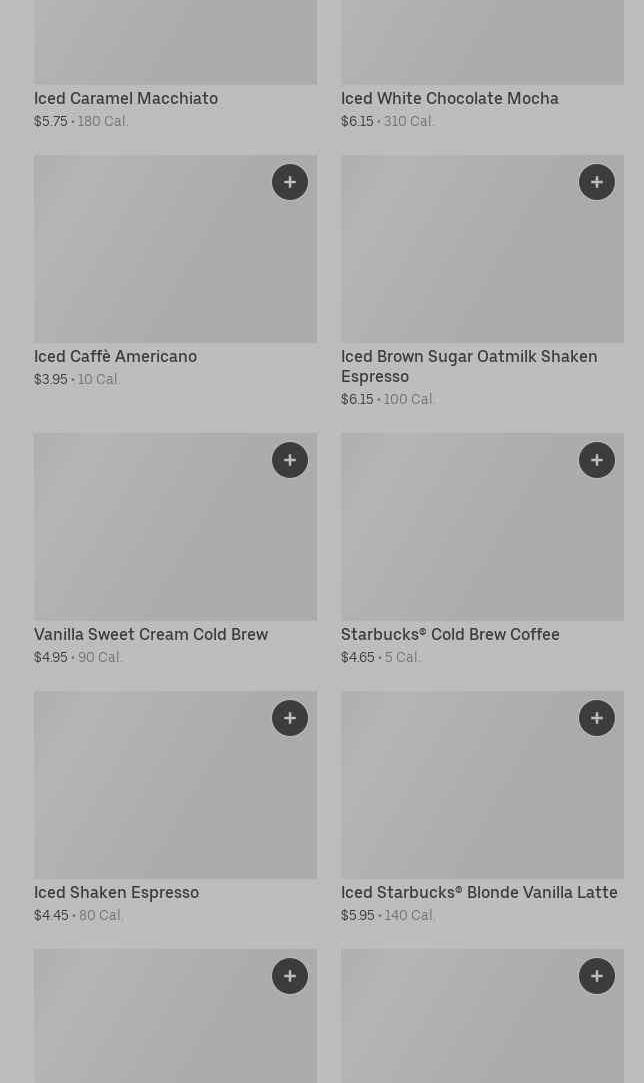
Task: Add Vanilla Sweet Cream Cold Brew
Action: pyautogui.click(x=290, y=460)
